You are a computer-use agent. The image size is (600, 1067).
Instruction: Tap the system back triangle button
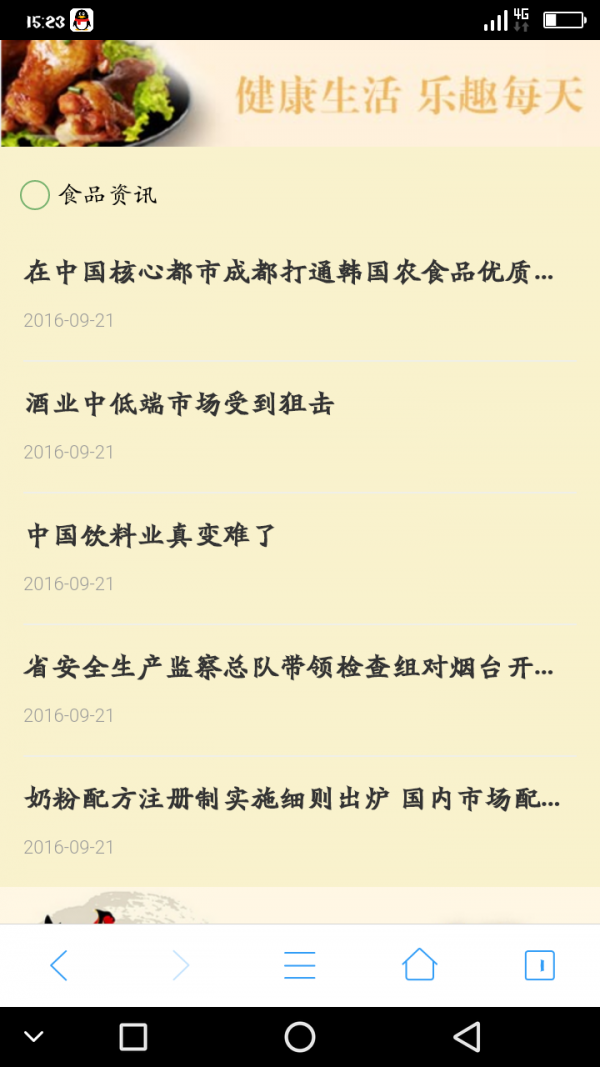466,1037
